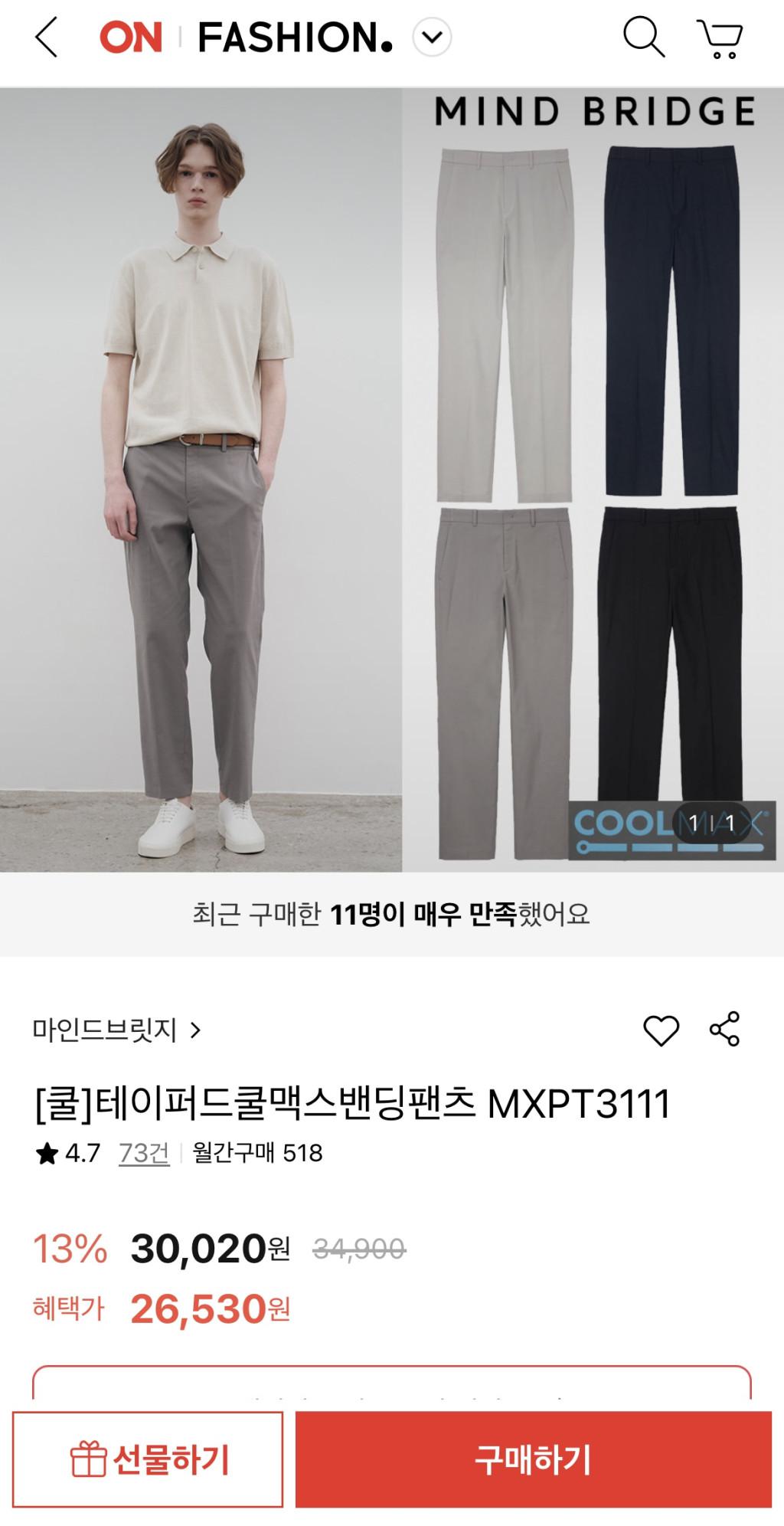Tap 구매하기 to buy the pants
Viewport: 784px width, 1526px height.
pyautogui.click(x=533, y=1459)
